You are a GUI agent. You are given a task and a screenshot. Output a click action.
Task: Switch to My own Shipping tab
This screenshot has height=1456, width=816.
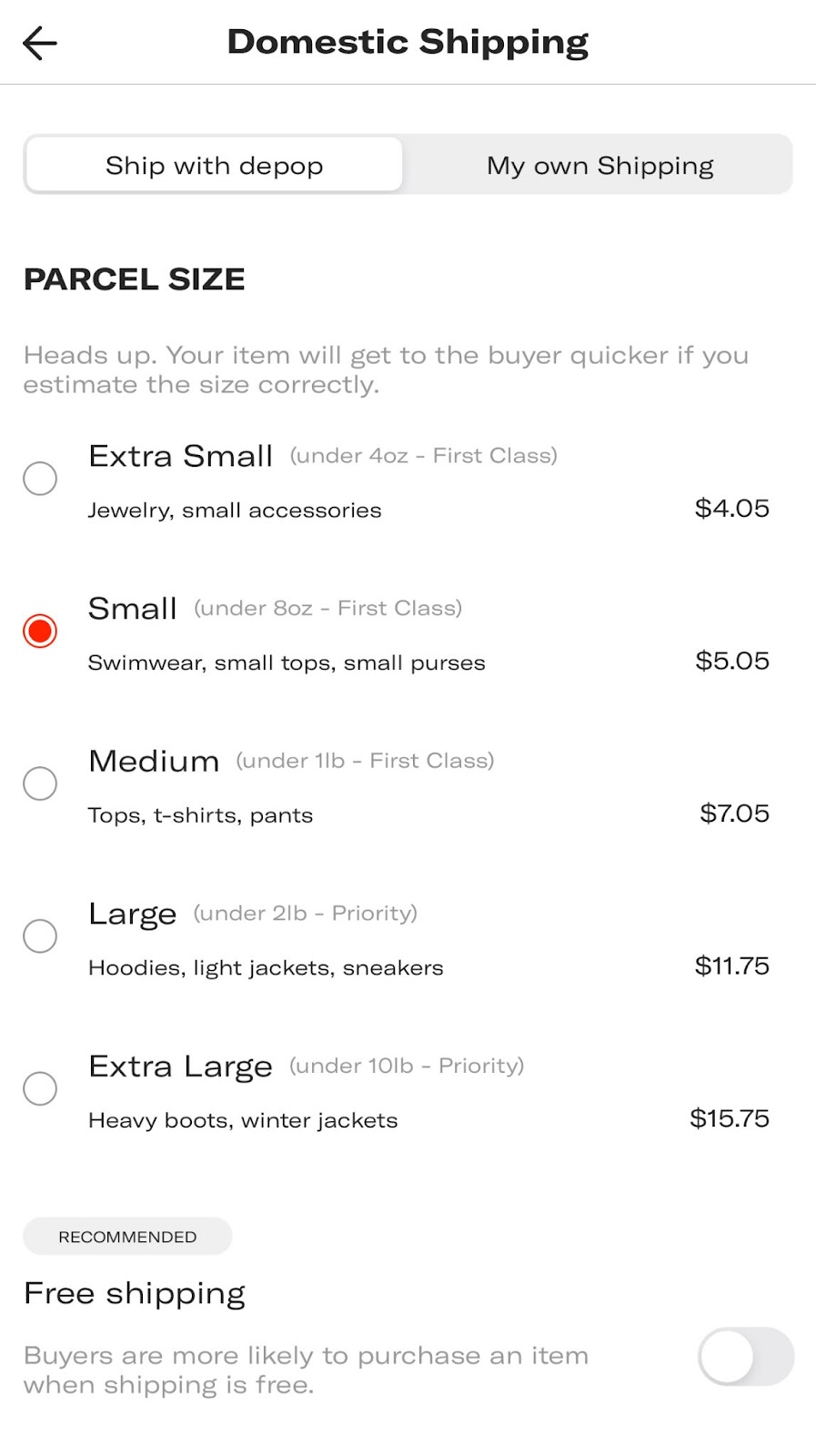[x=599, y=166]
